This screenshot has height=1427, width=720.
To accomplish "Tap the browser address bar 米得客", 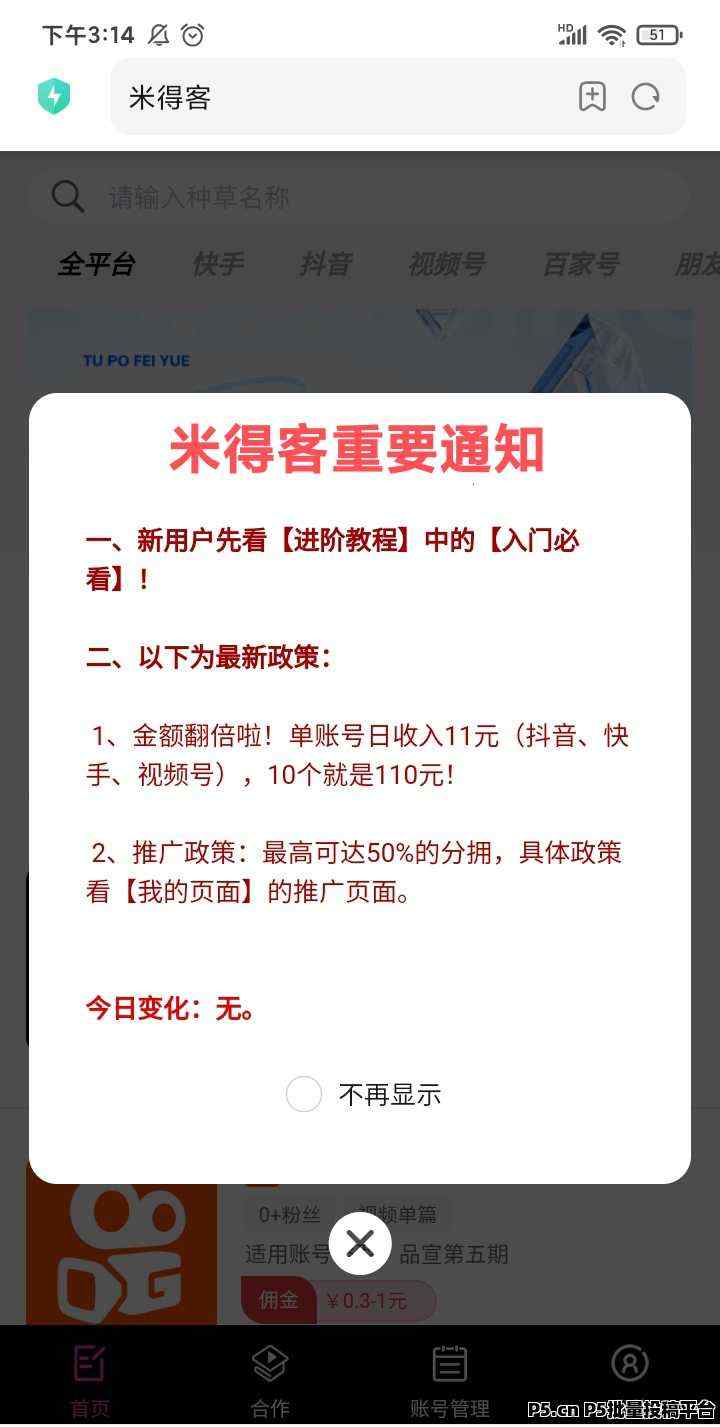I will pos(340,97).
